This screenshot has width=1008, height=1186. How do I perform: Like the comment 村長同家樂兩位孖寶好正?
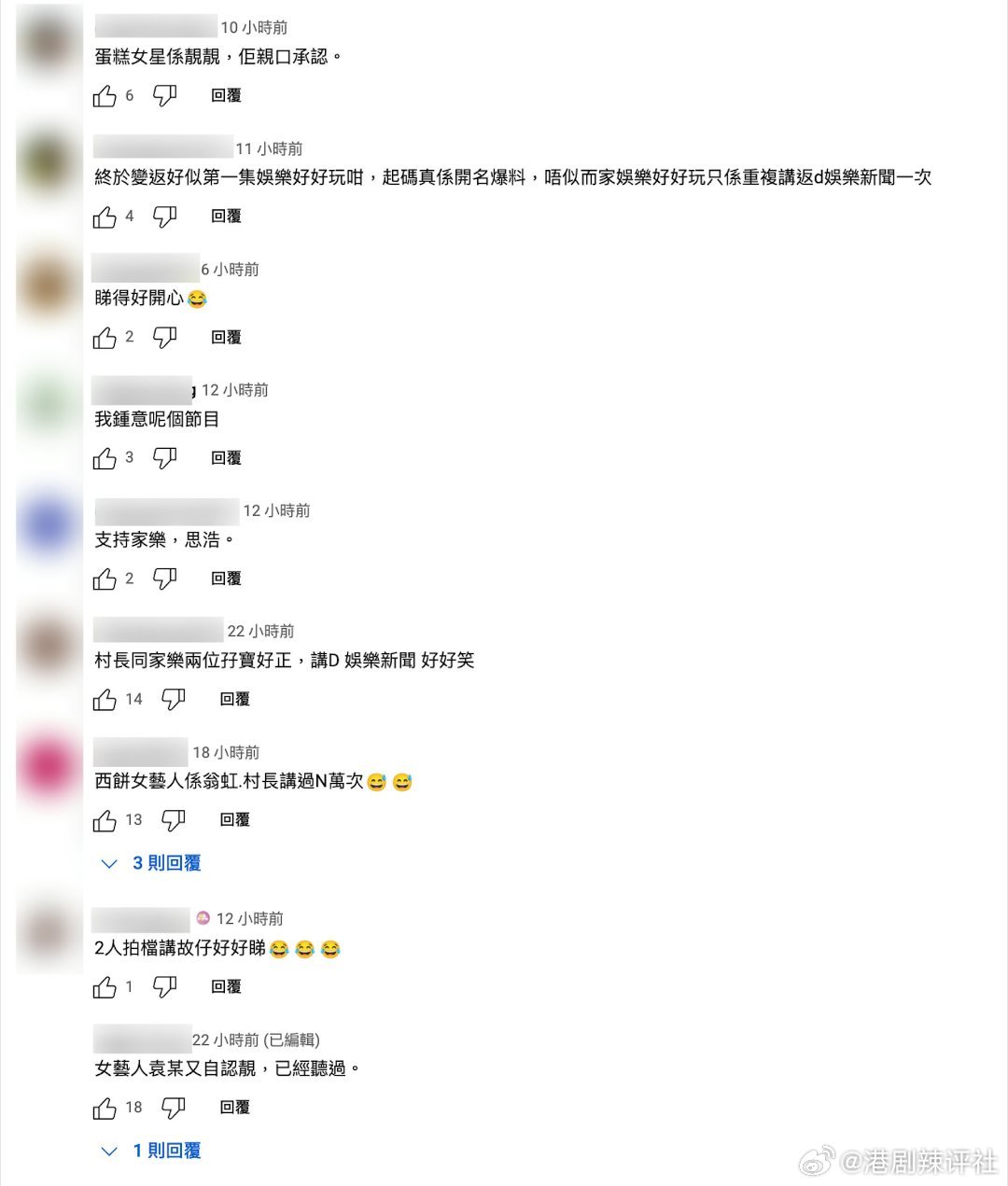coord(105,699)
